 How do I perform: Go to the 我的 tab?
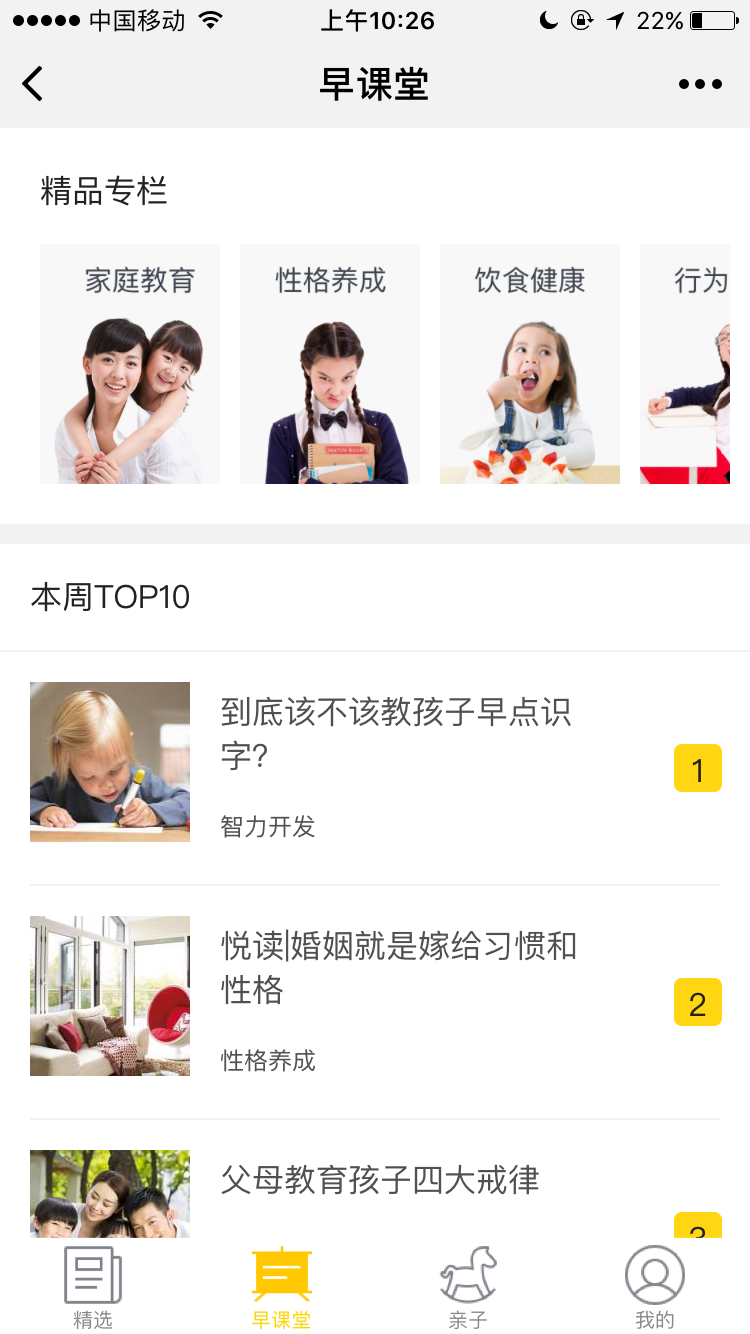(x=655, y=1288)
